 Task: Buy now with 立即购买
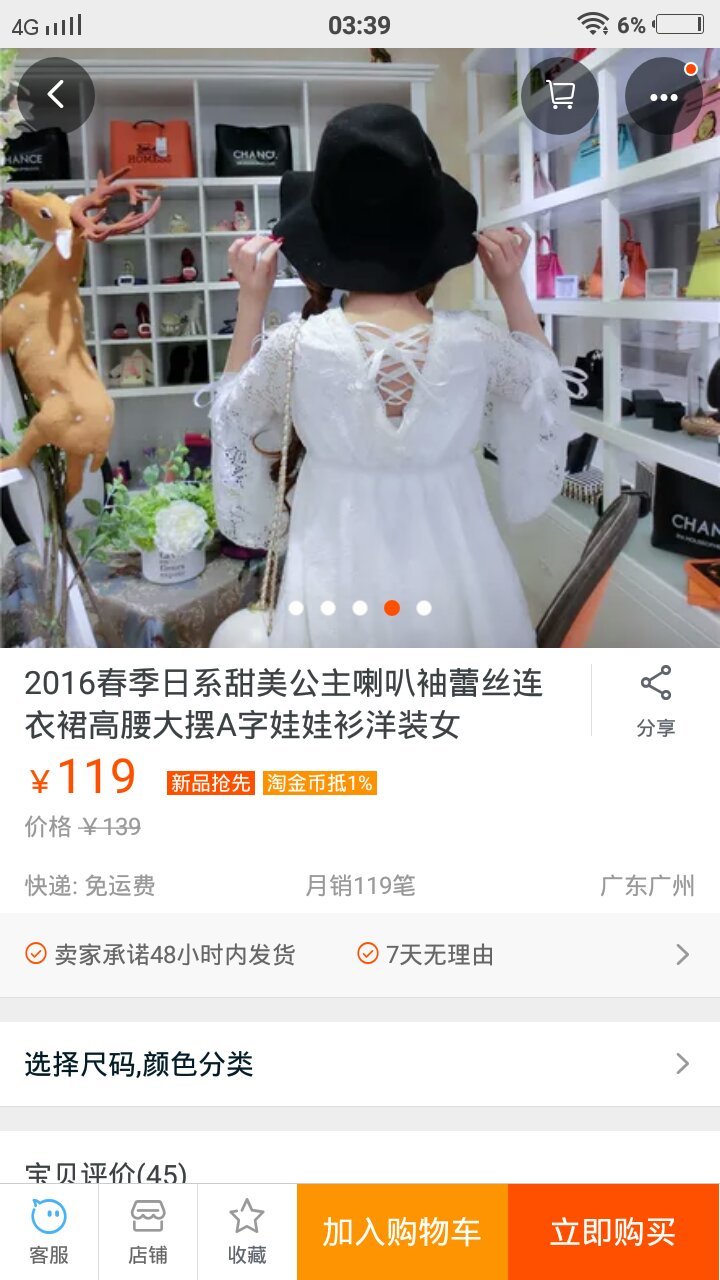click(613, 1232)
